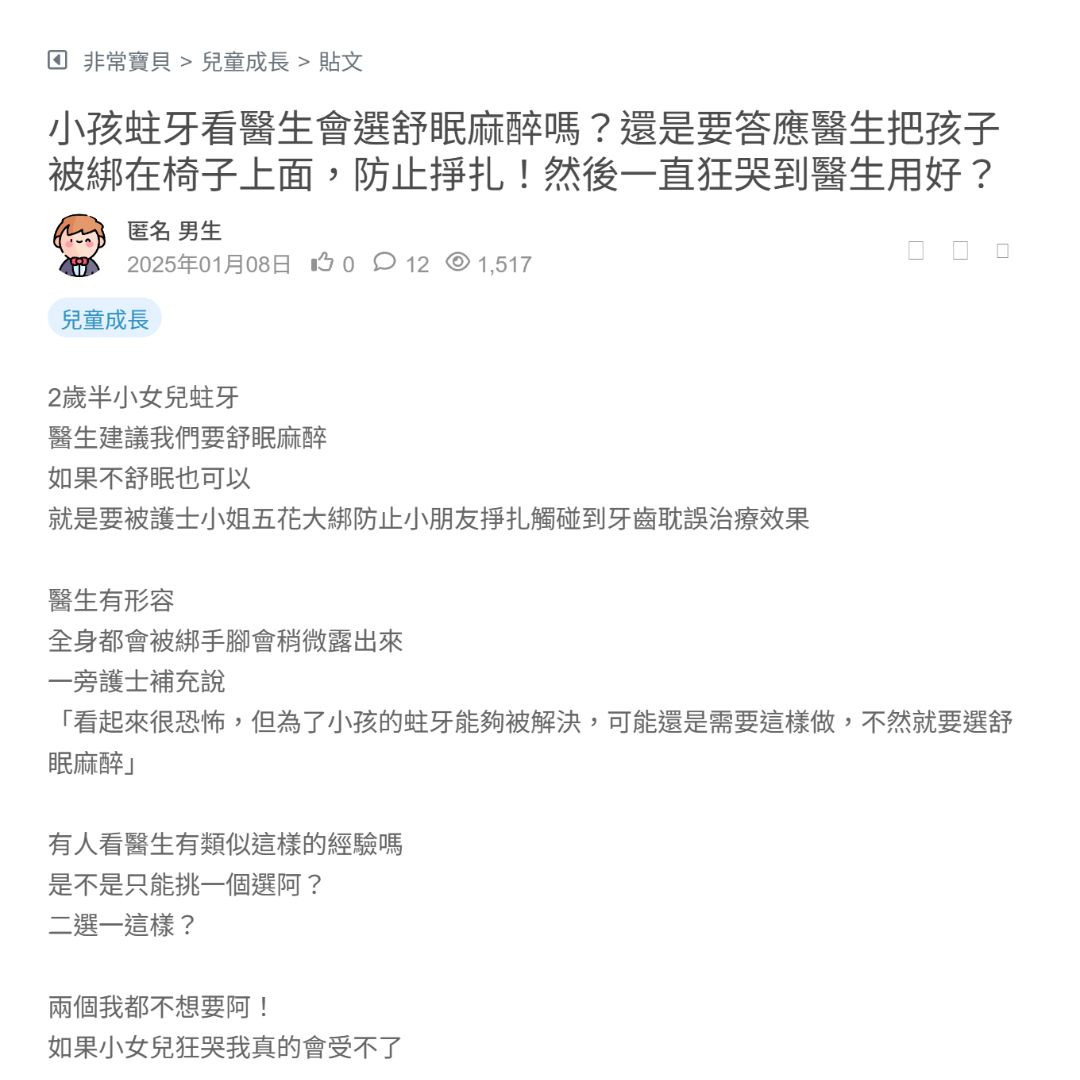The height and width of the screenshot is (1080, 1080).
Task: Like this post with thumbs-up icon
Action: (322, 263)
